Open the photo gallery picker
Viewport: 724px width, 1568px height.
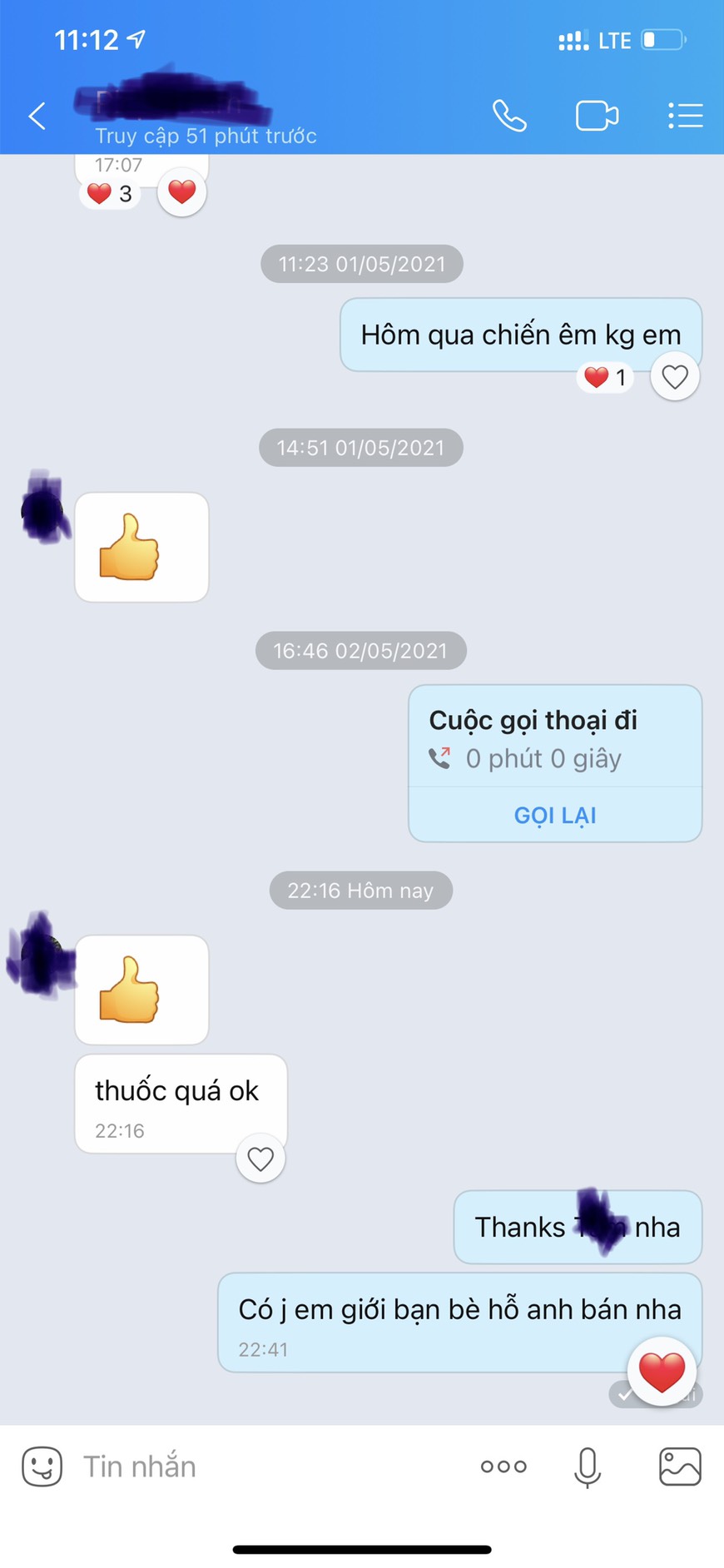click(680, 1466)
